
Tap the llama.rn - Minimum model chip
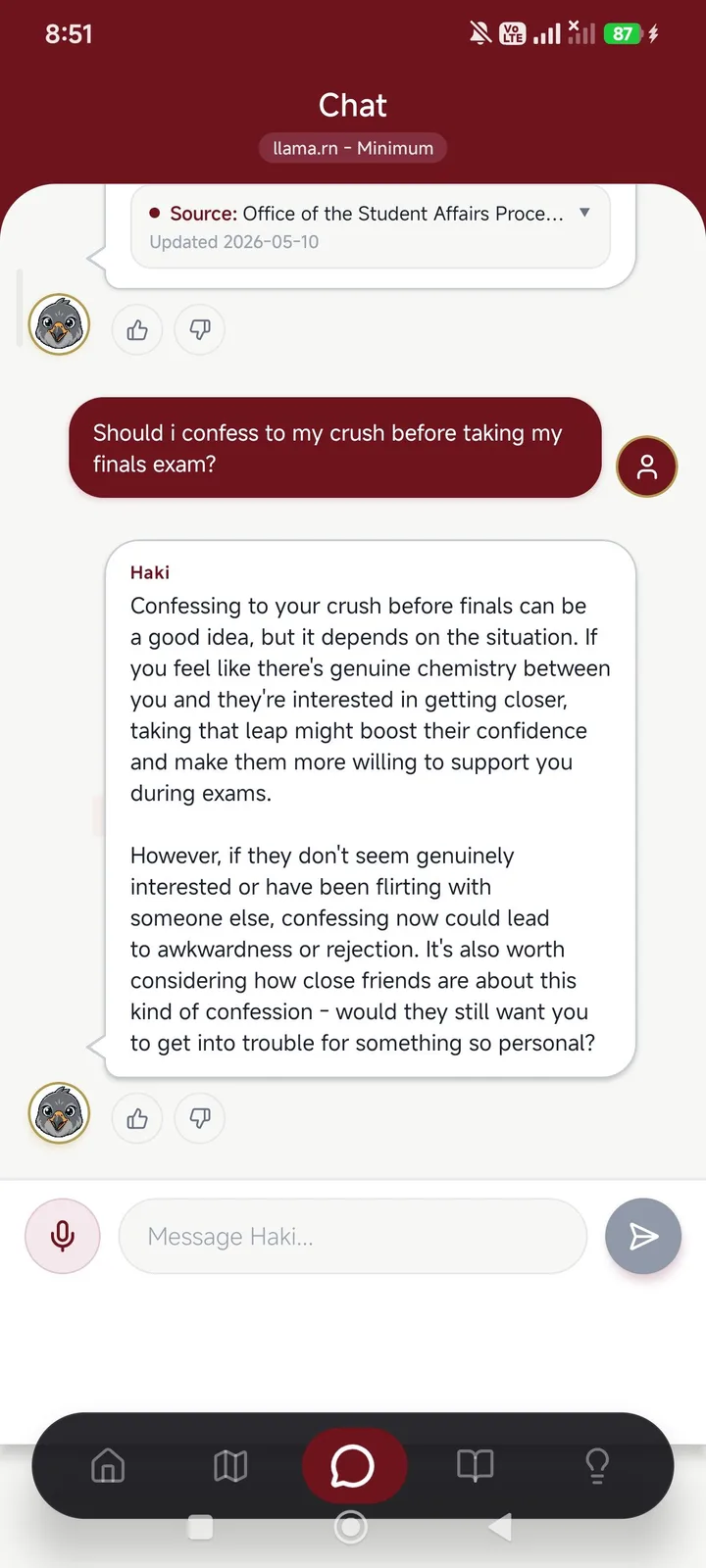[353, 148]
